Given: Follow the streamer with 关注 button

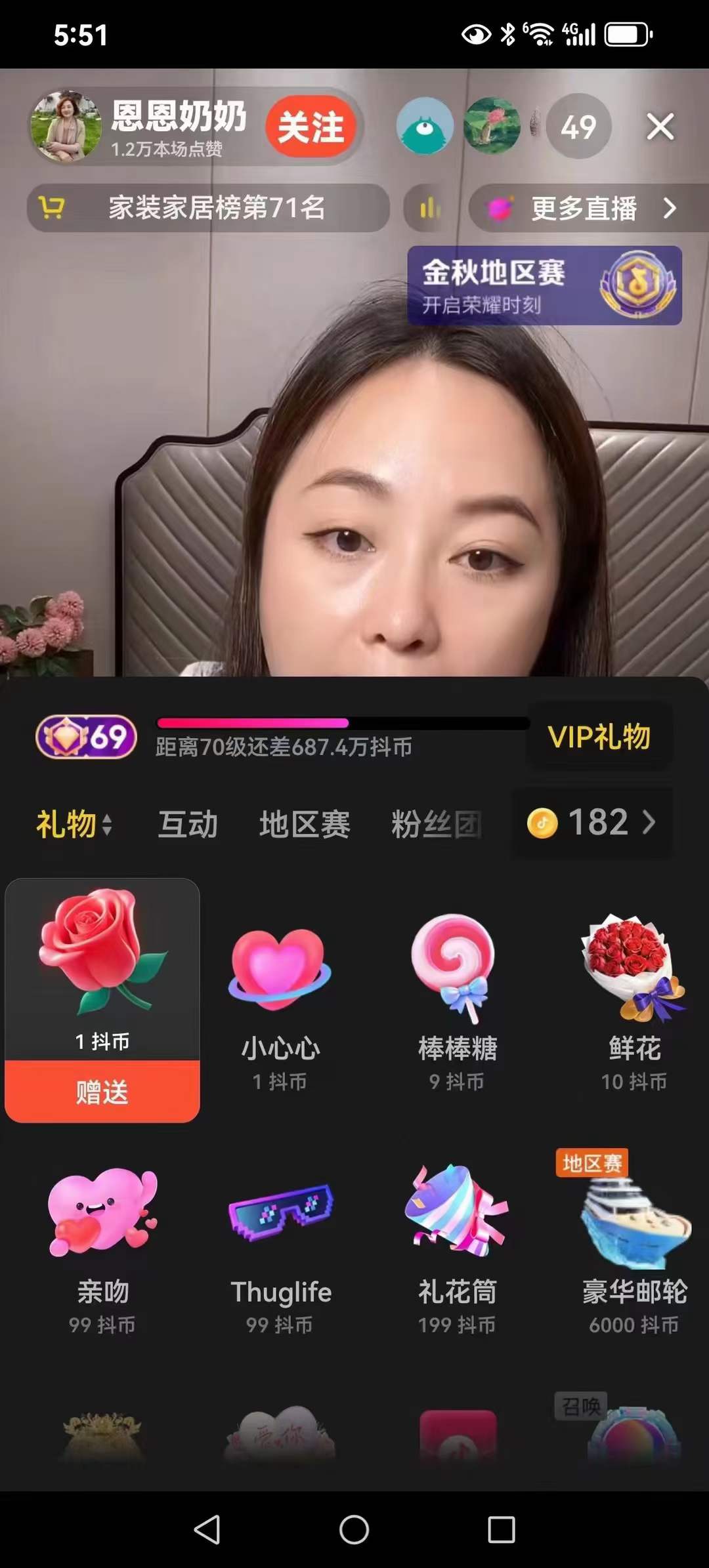Looking at the screenshot, I should coord(311,127).
